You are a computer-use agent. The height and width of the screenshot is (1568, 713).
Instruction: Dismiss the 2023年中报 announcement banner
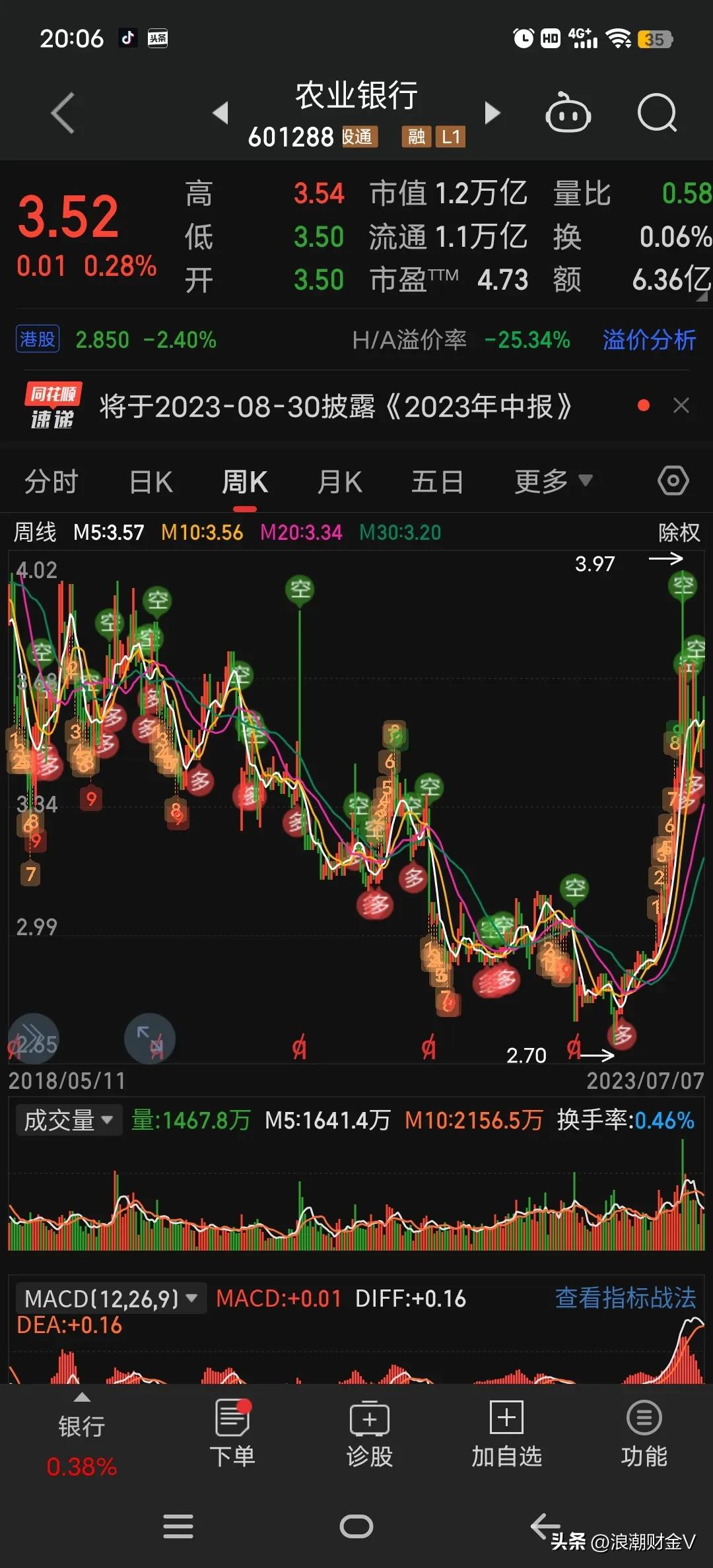[x=681, y=405]
